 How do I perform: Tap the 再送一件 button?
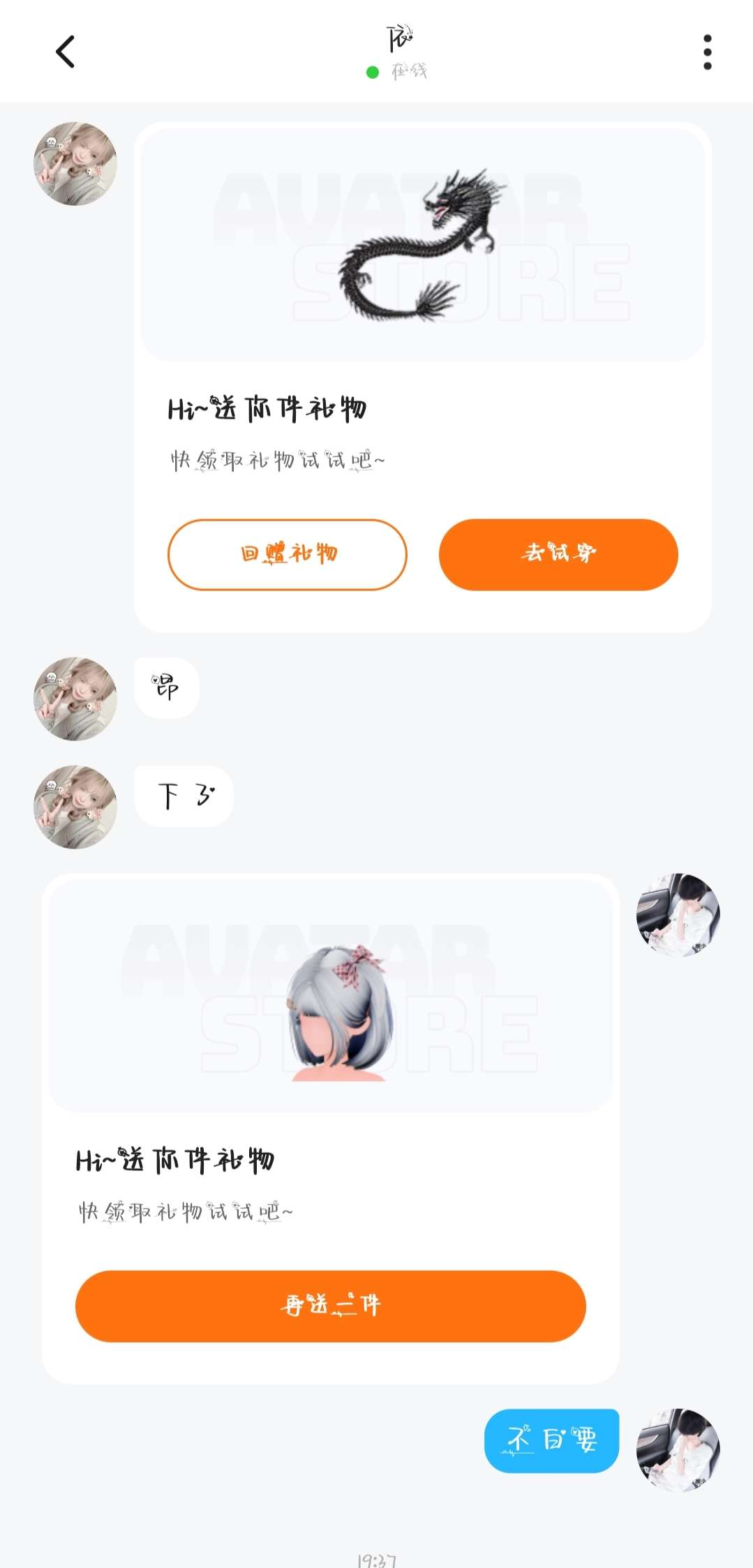pyautogui.click(x=330, y=1306)
